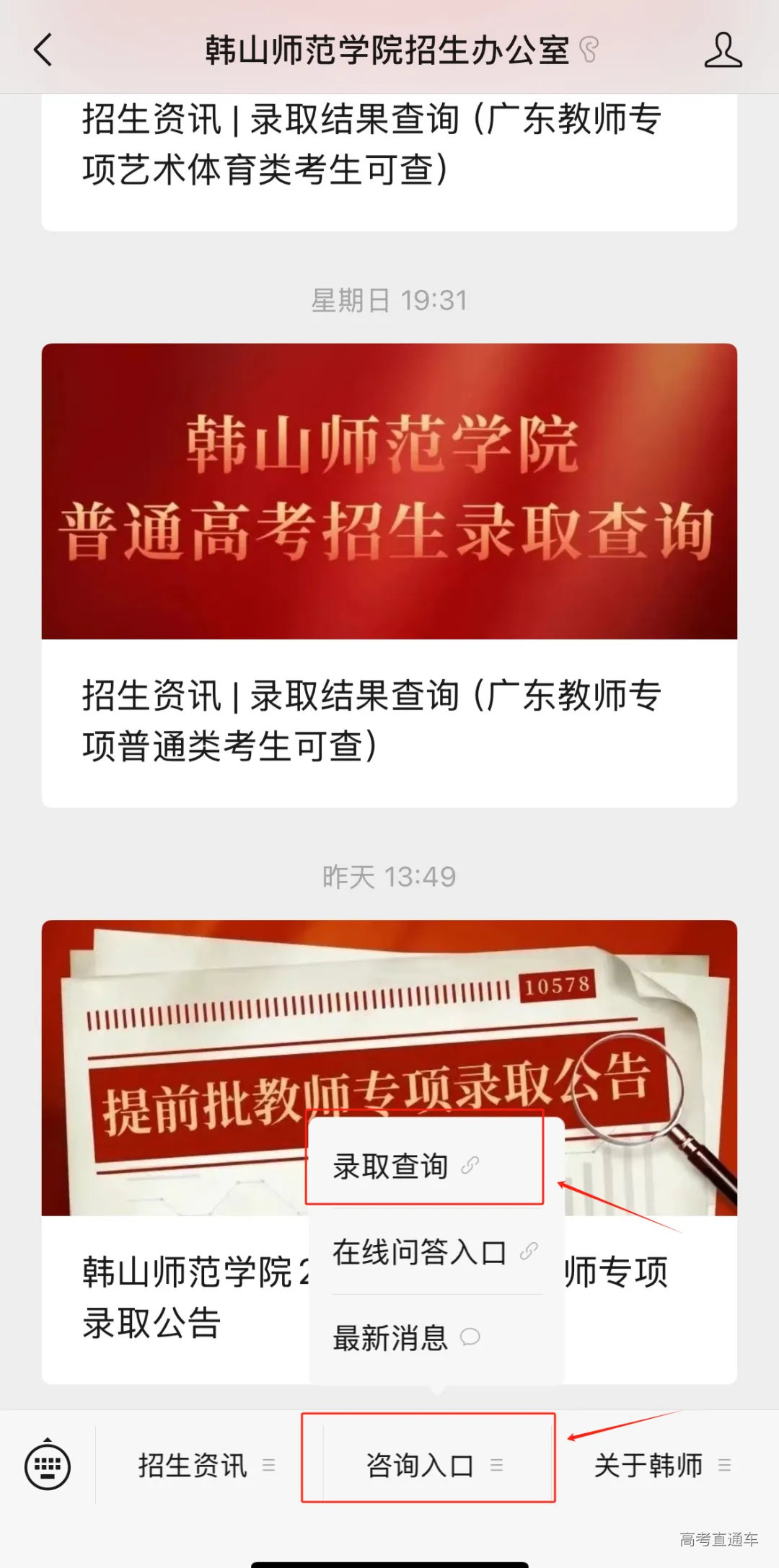Screen dimensions: 779x1568
Task: Collapse the open 咨询入口 popup menu
Action: point(427,1465)
